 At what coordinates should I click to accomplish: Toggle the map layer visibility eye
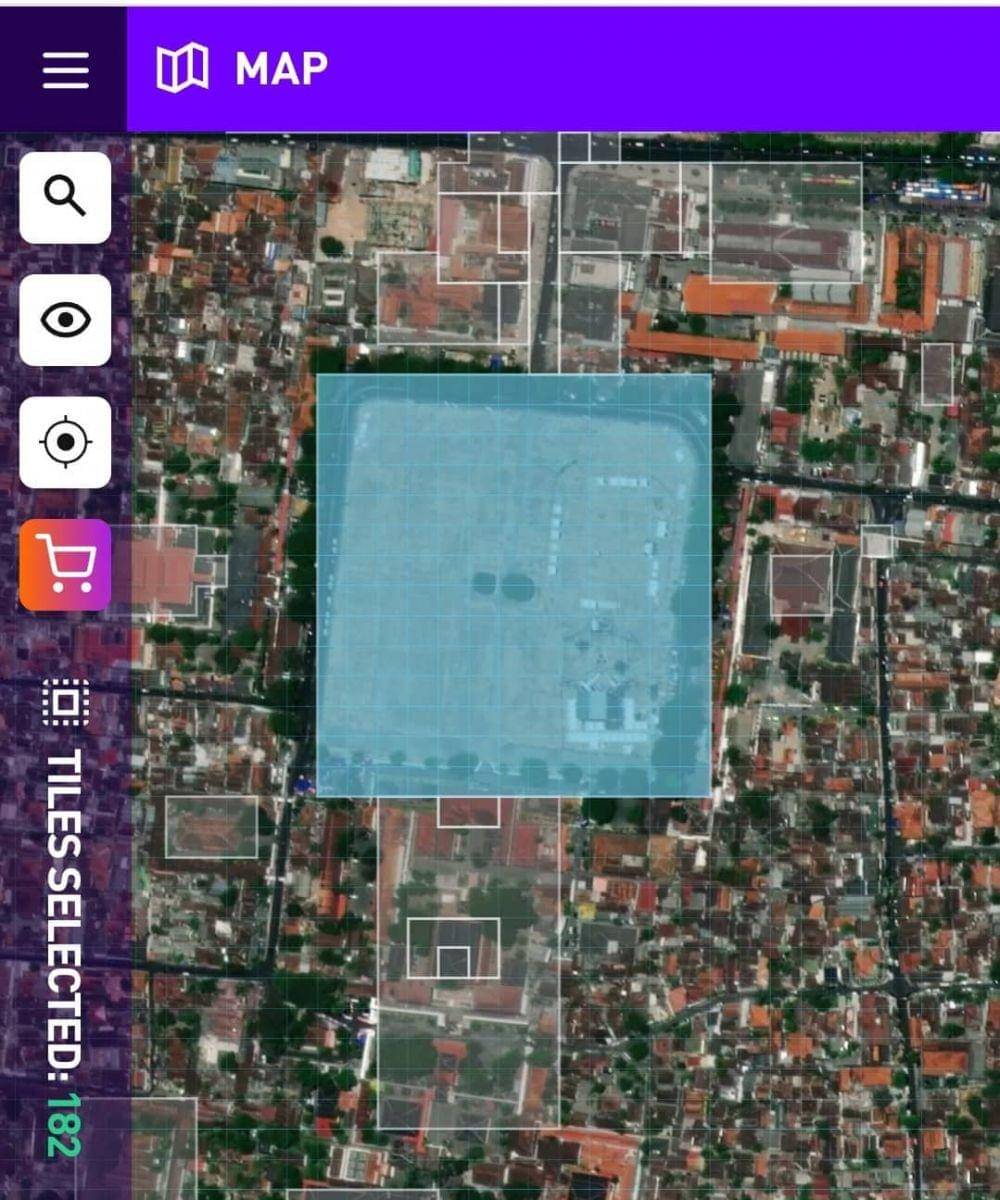pyautogui.click(x=65, y=320)
